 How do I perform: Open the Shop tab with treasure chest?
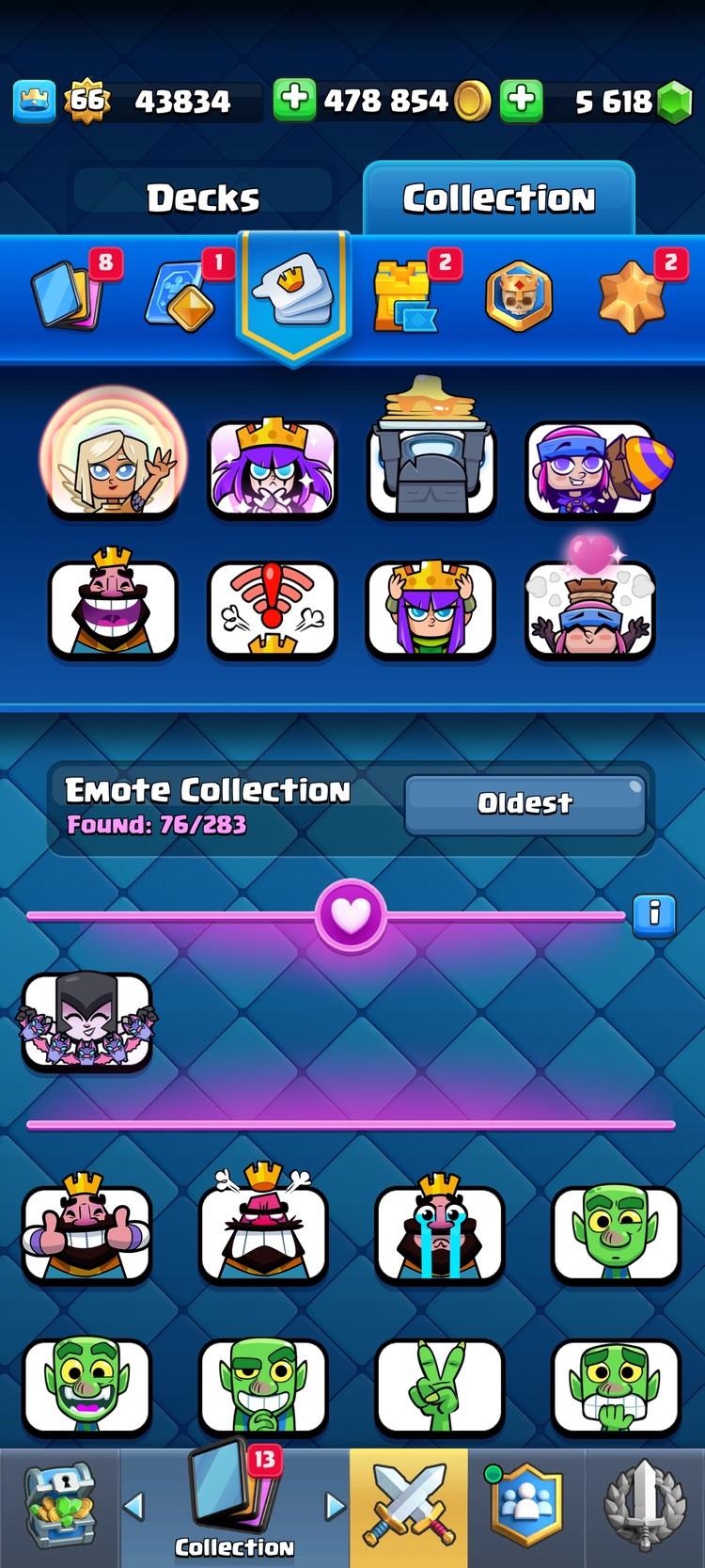[59, 1507]
